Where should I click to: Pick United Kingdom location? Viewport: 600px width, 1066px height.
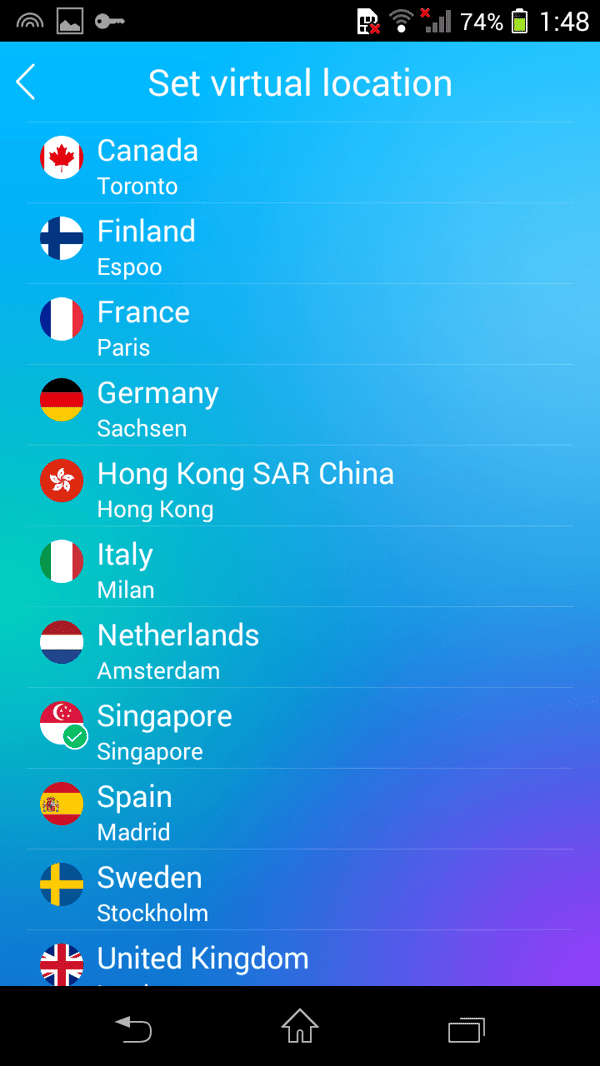pyautogui.click(x=300, y=959)
